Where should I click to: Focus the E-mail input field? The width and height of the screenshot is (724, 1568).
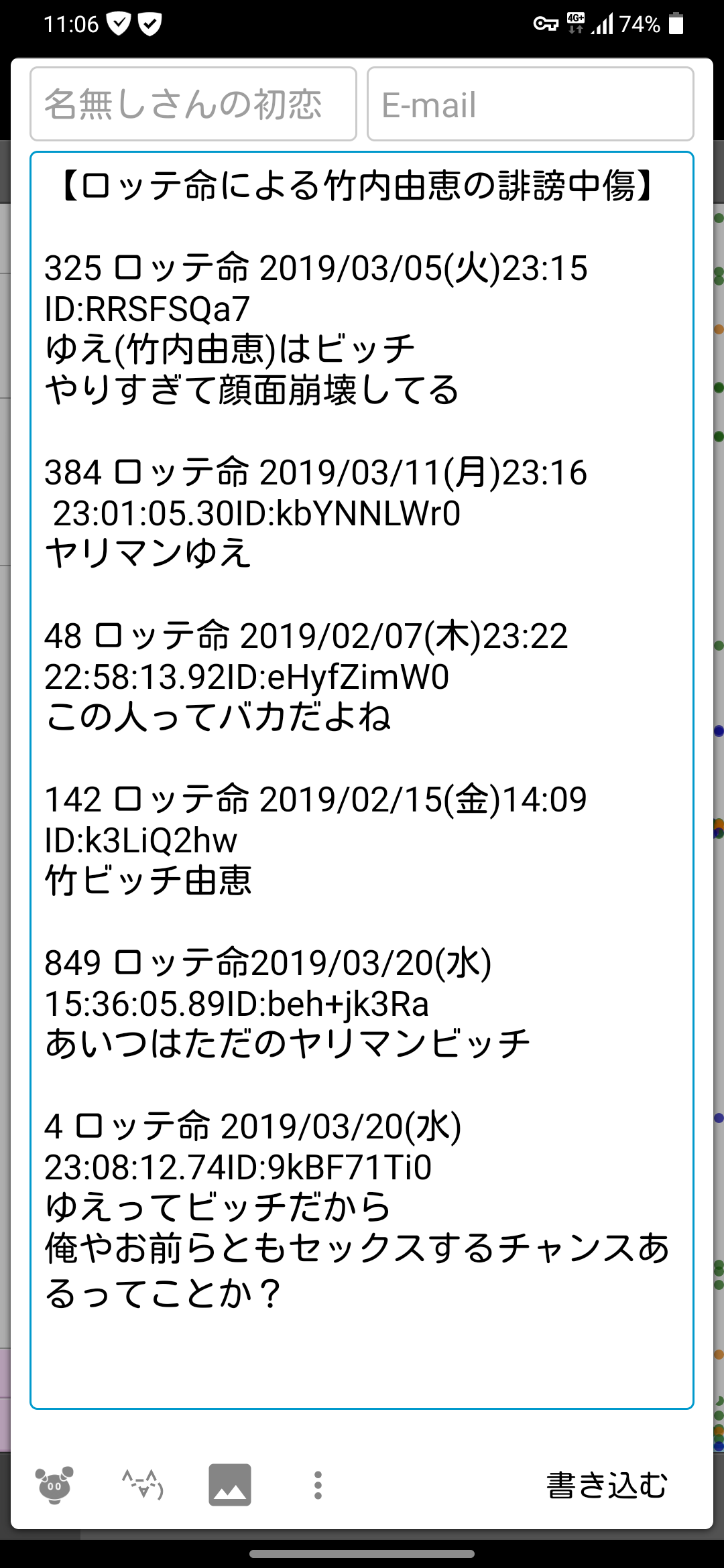tap(530, 104)
